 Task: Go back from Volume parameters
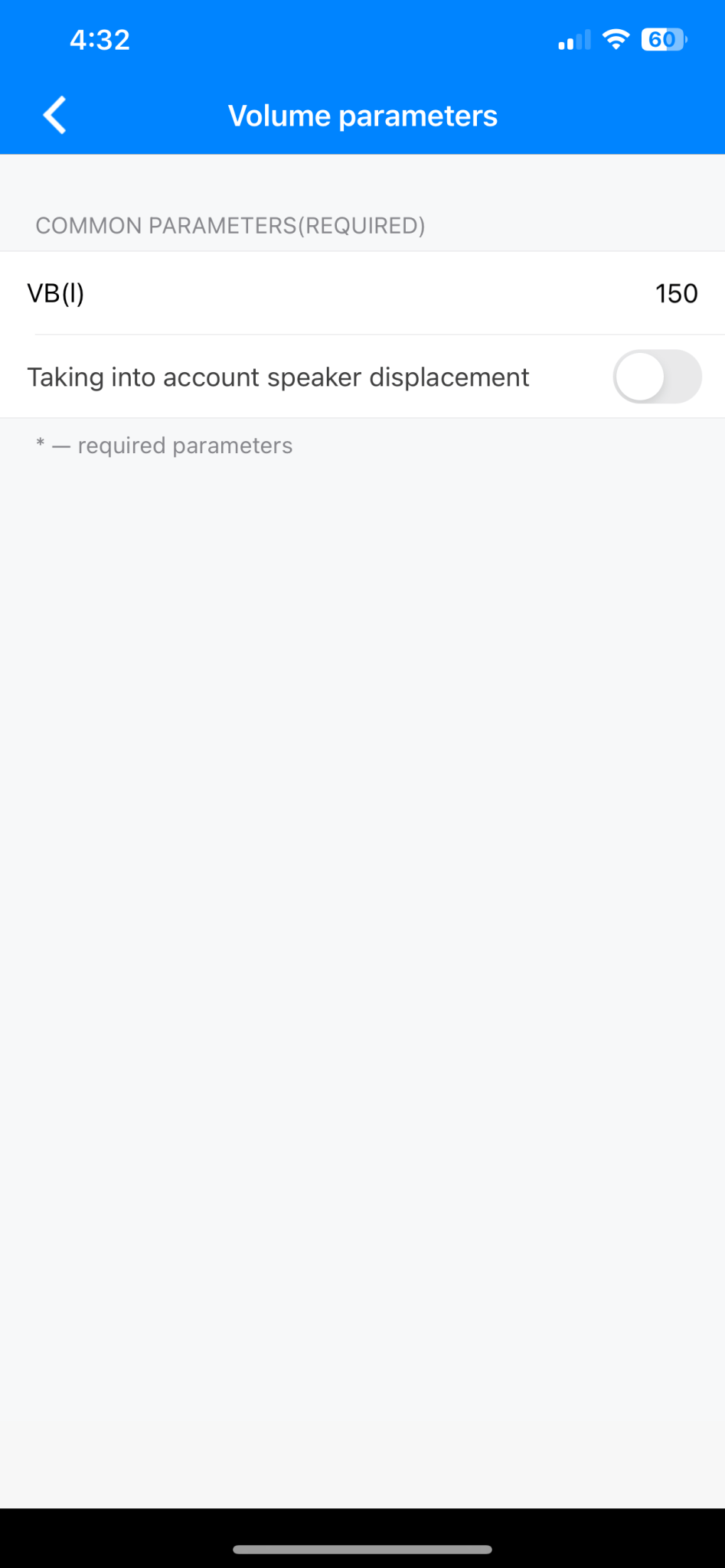[54, 116]
